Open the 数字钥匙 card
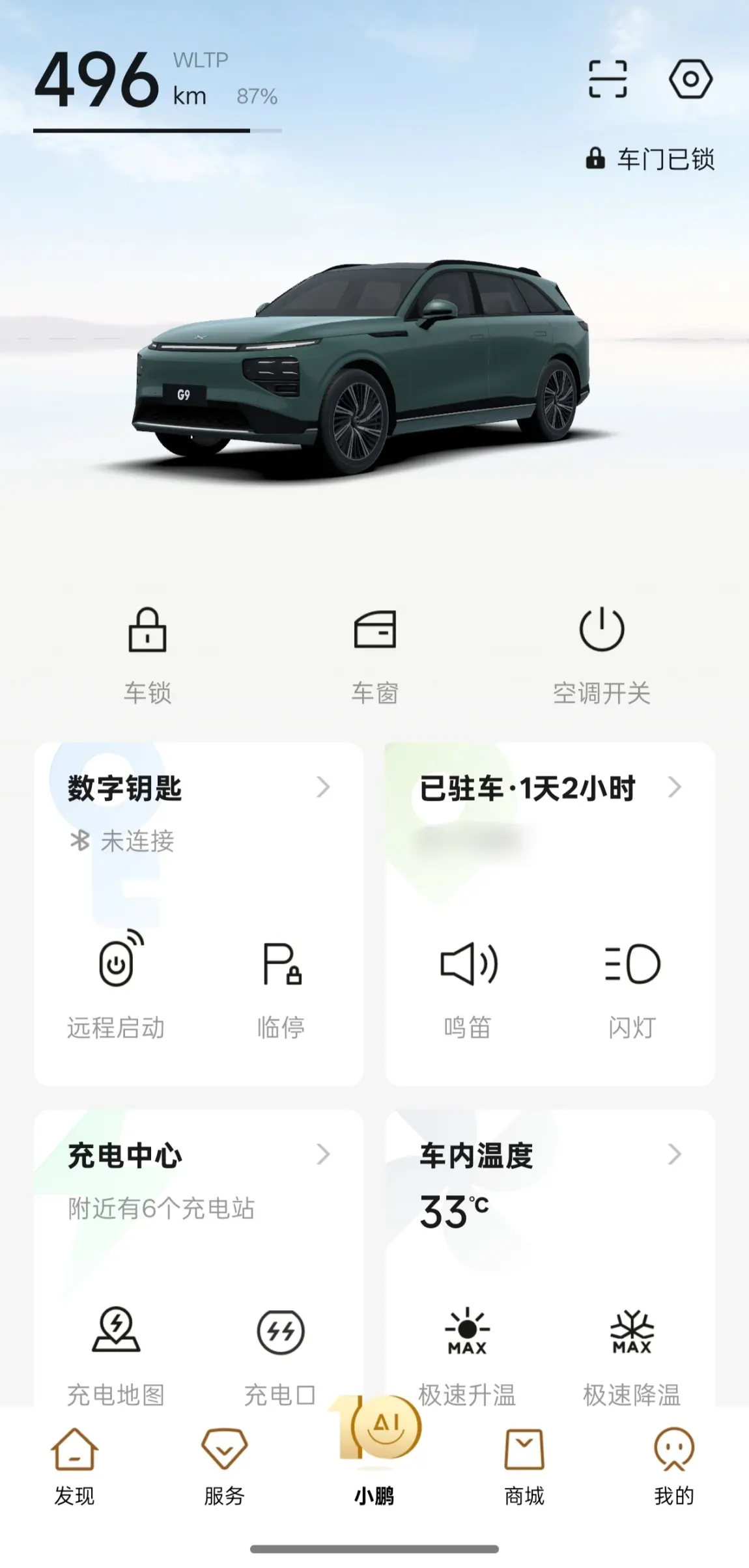This screenshot has width=749, height=1568. (198, 789)
